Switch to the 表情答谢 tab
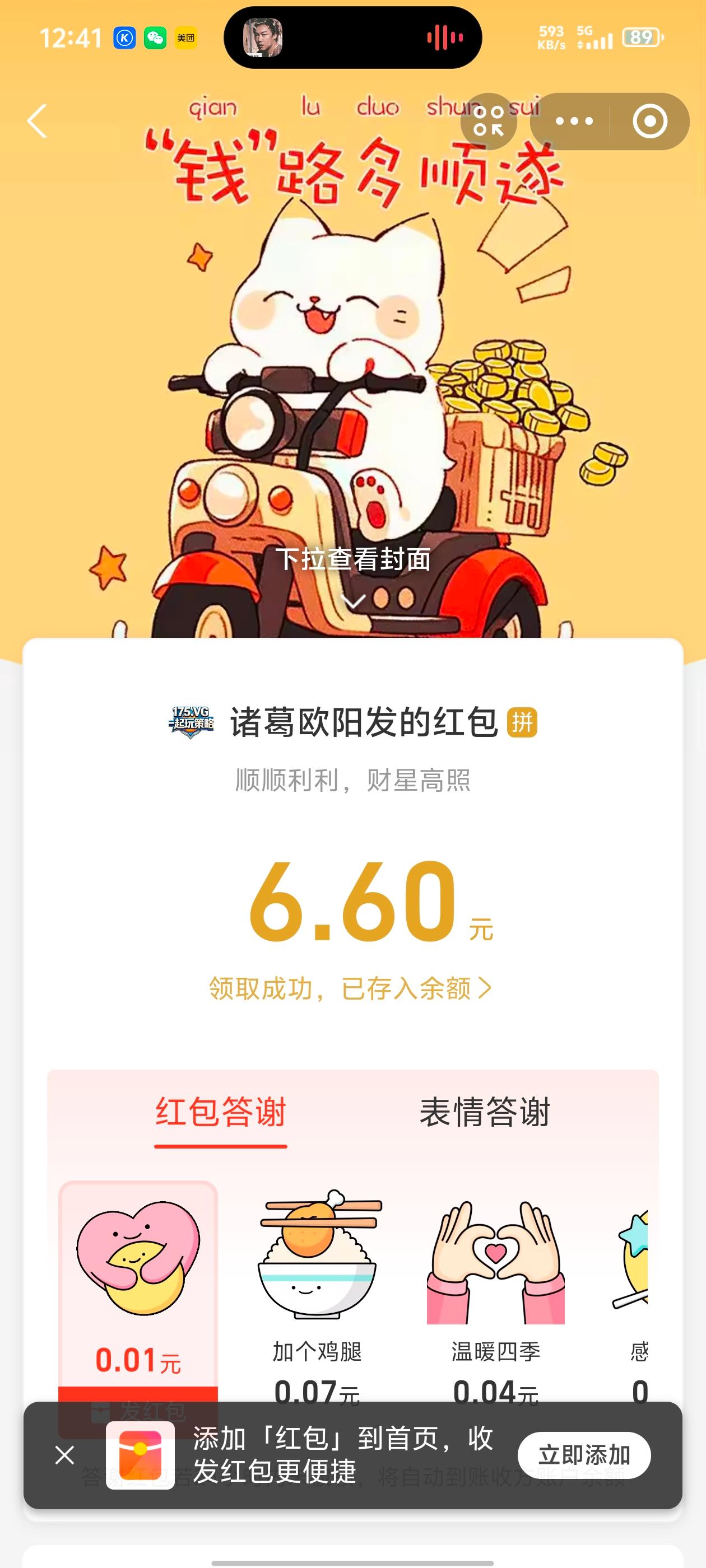706x1568 pixels. [x=485, y=1113]
